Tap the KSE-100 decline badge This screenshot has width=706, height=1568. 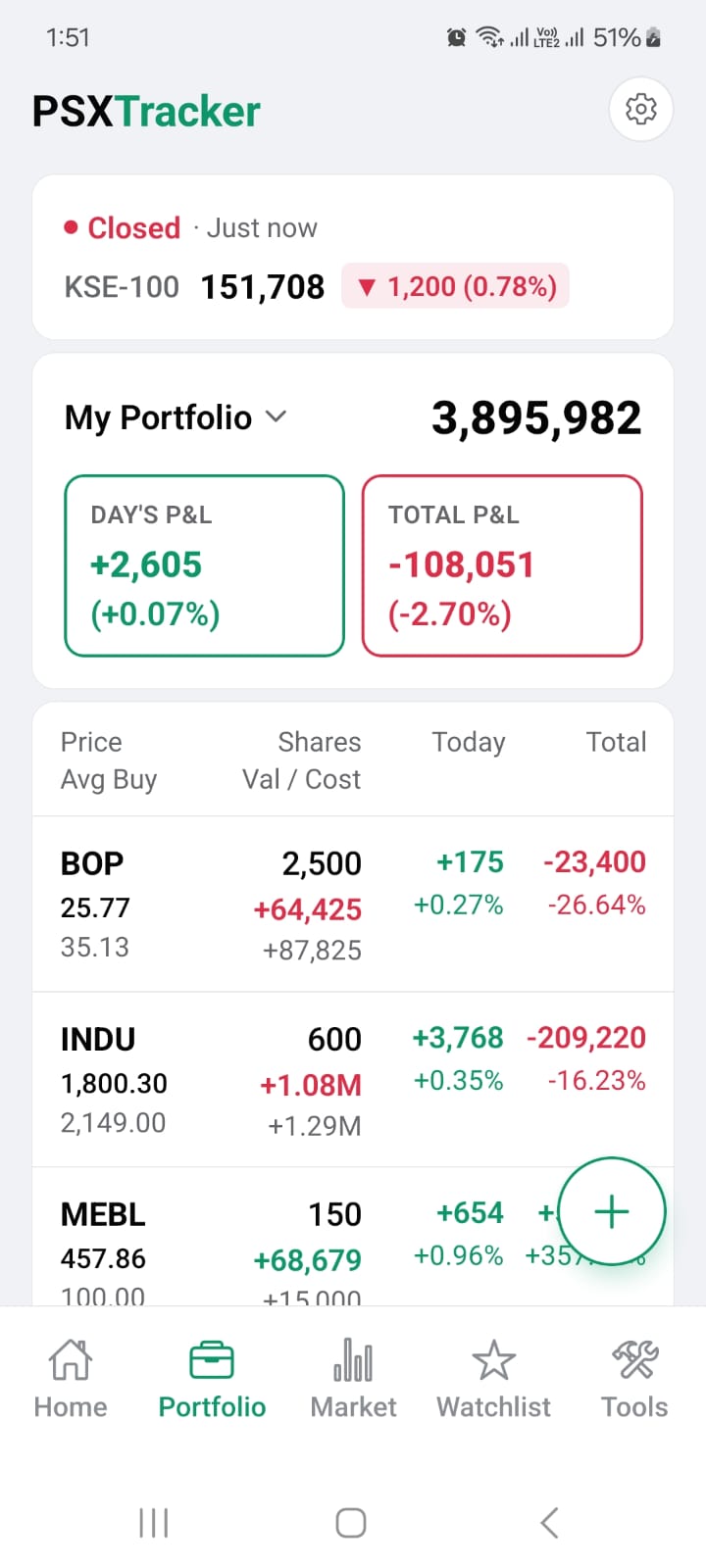(454, 286)
